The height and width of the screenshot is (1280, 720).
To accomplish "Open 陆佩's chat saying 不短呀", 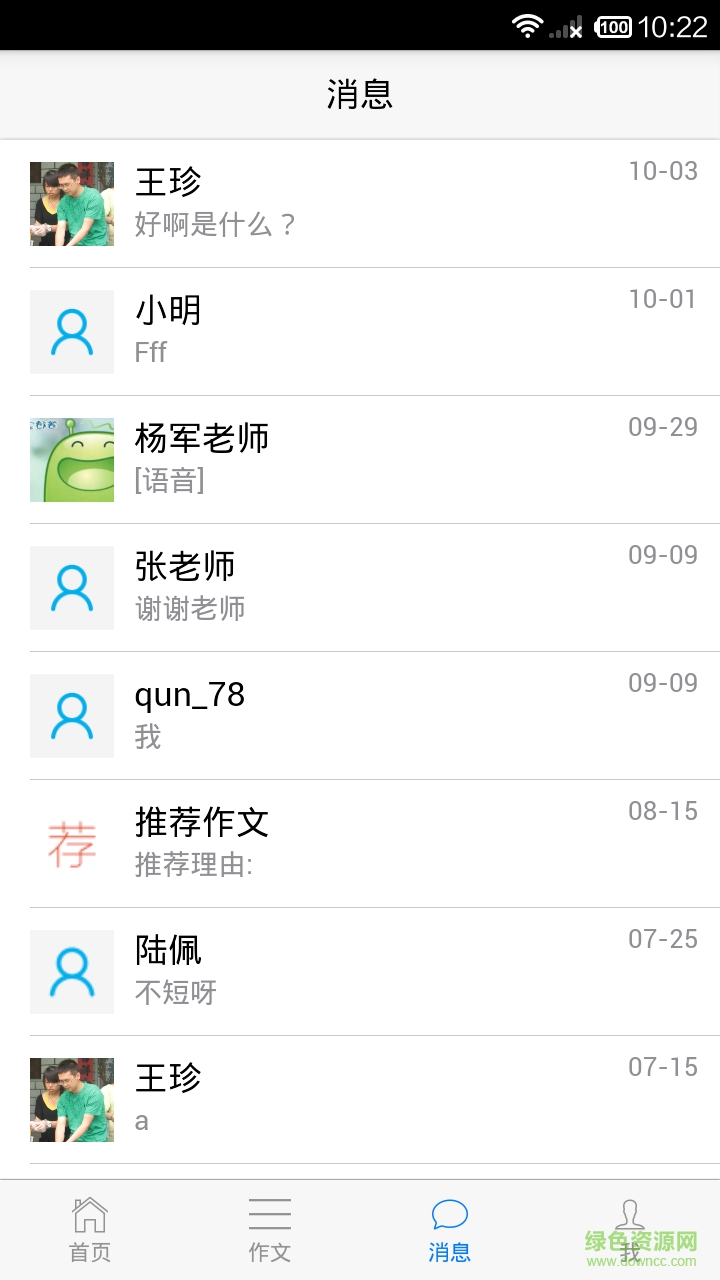I will pos(360,971).
